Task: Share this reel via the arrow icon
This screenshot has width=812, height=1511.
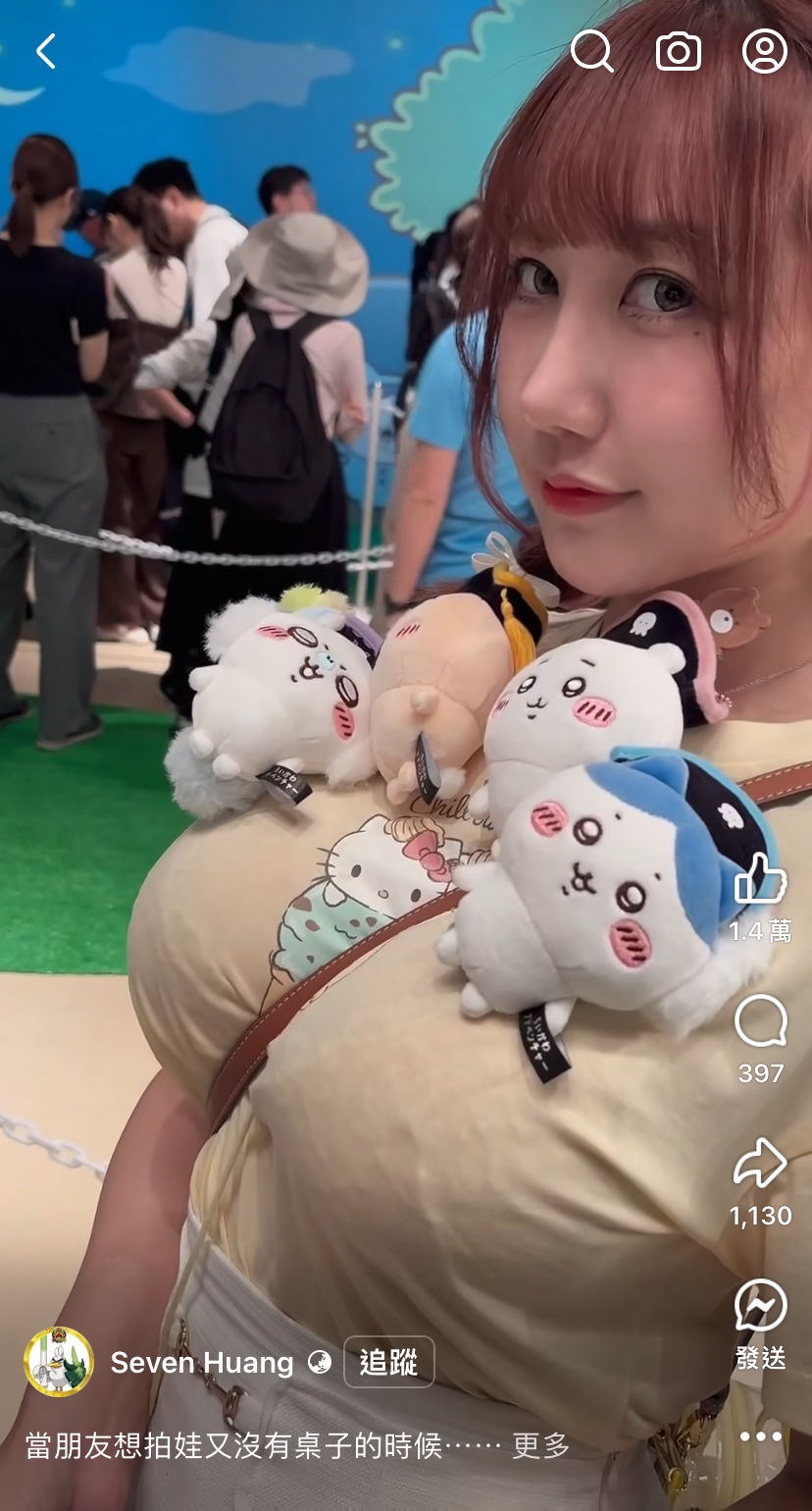Action: click(760, 1165)
